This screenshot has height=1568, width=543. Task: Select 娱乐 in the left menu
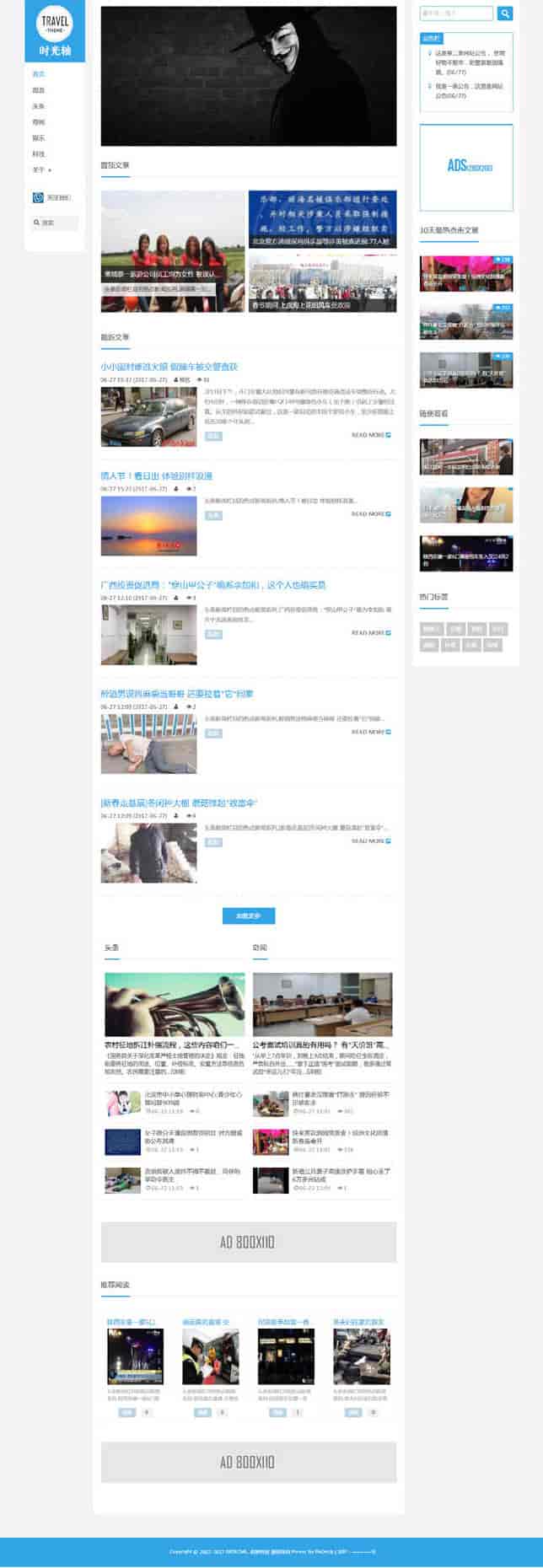click(x=39, y=138)
